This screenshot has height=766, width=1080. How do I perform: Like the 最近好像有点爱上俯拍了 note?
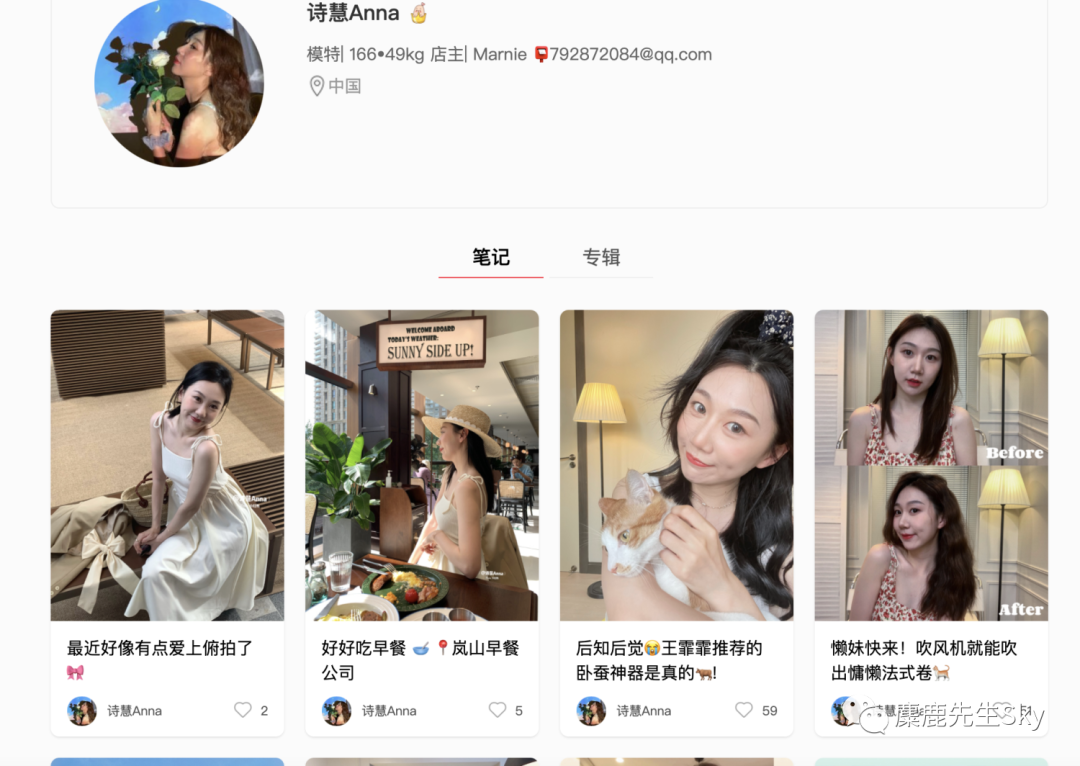pos(243,710)
